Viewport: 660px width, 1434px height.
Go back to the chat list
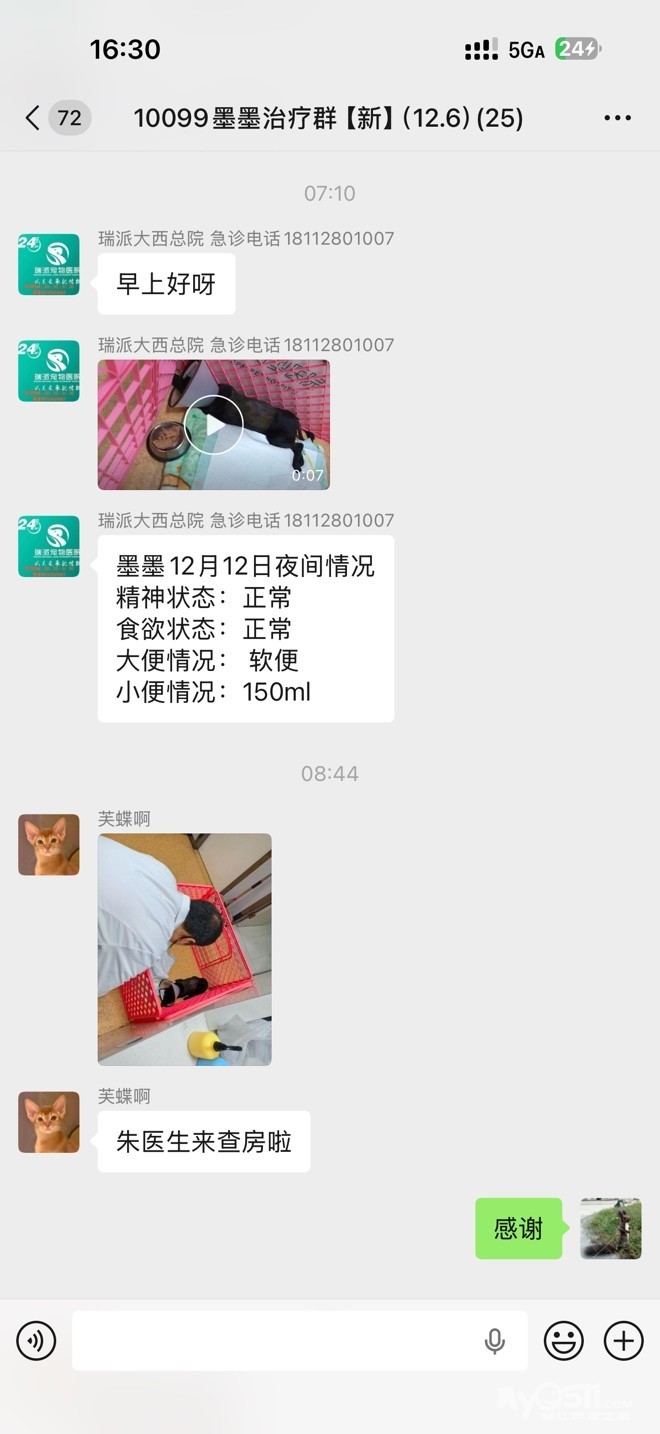click(34, 118)
